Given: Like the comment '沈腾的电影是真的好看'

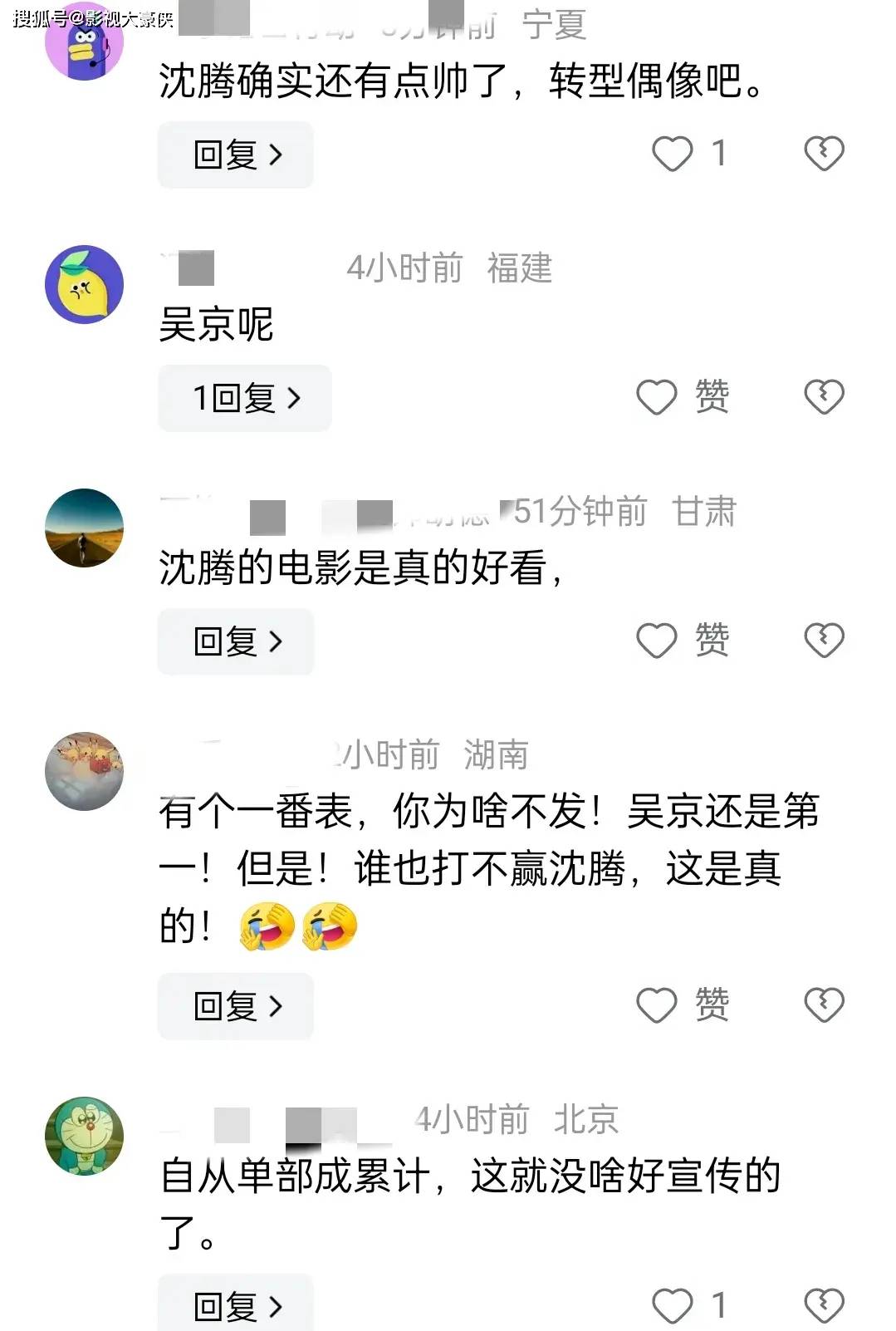Looking at the screenshot, I should pyautogui.click(x=657, y=641).
